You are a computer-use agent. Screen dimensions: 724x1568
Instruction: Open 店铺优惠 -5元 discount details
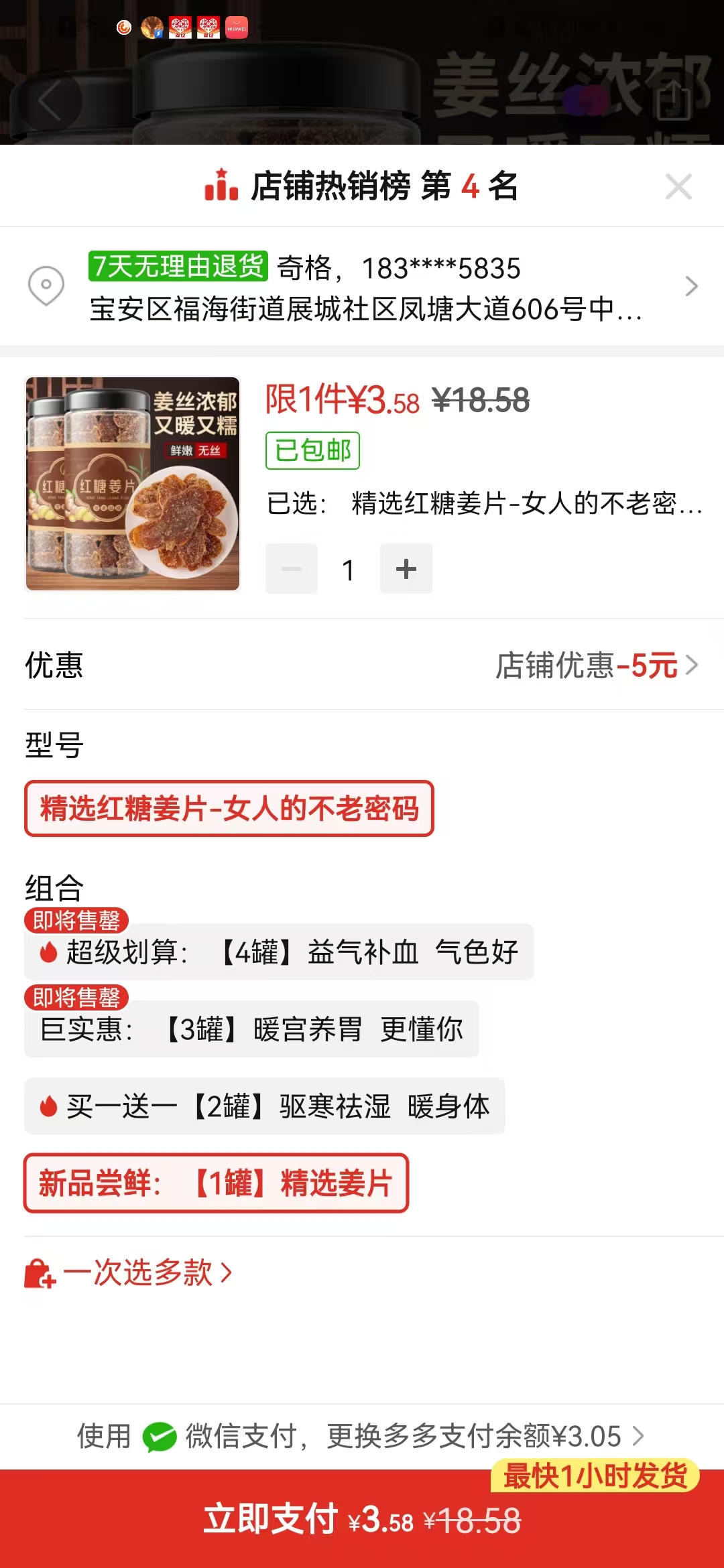coord(595,665)
